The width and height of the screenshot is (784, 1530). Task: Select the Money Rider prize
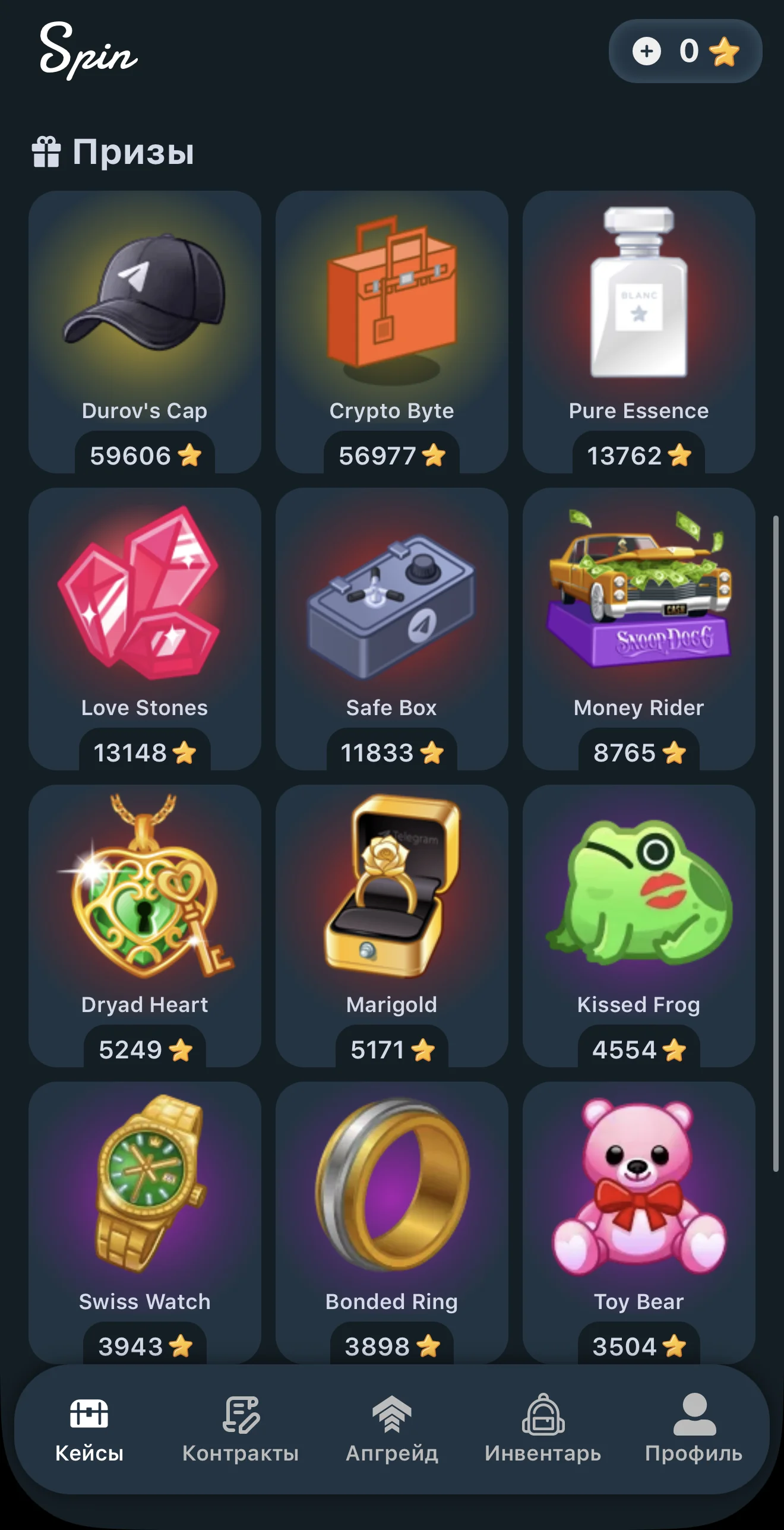[x=639, y=629]
